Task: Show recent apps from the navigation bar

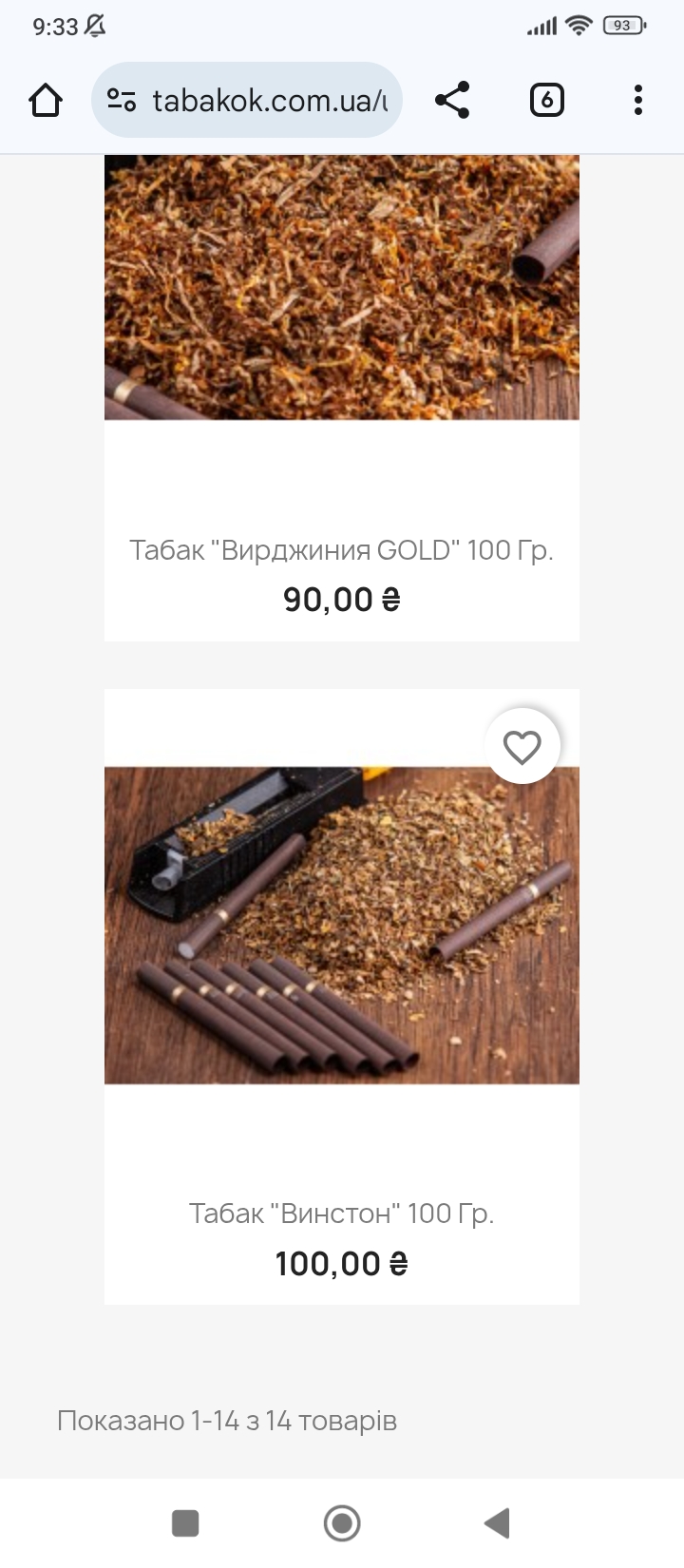Action: [x=185, y=1522]
